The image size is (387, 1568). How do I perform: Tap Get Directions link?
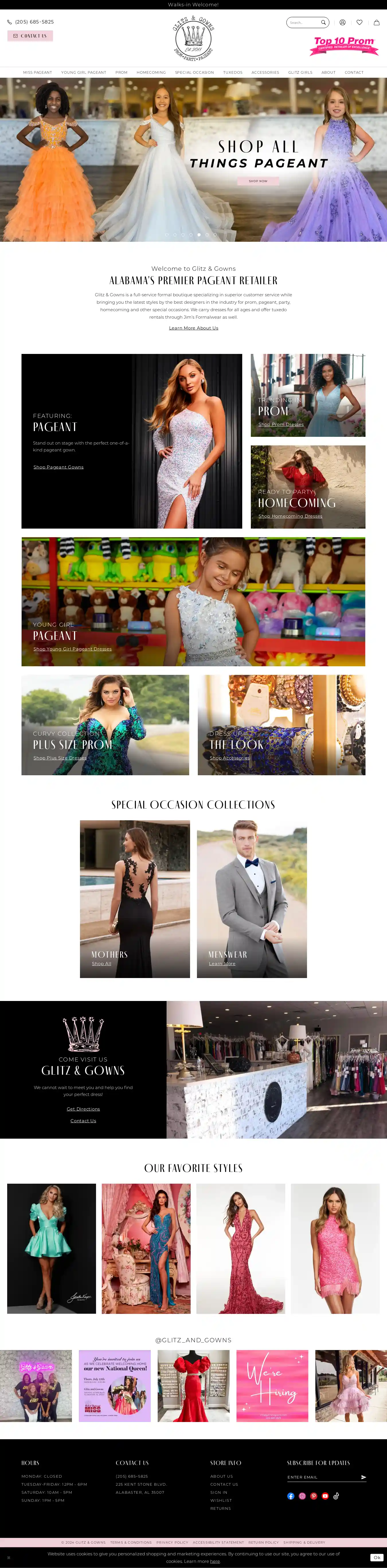tap(83, 1109)
